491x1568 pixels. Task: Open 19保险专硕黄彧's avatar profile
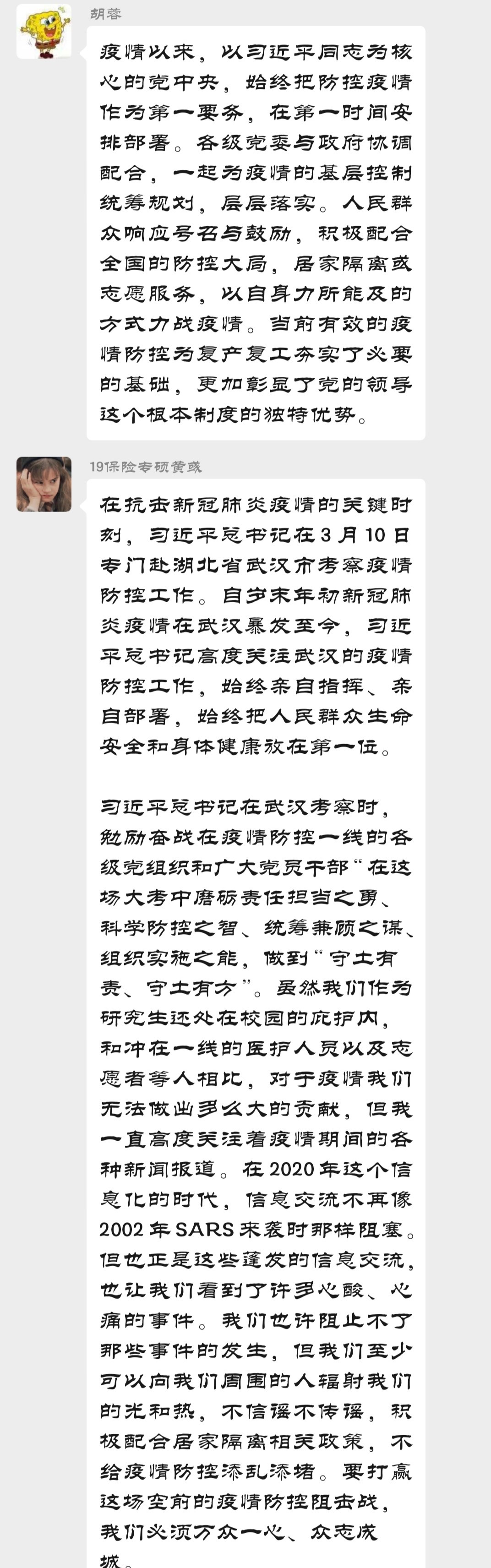pyautogui.click(x=44, y=484)
